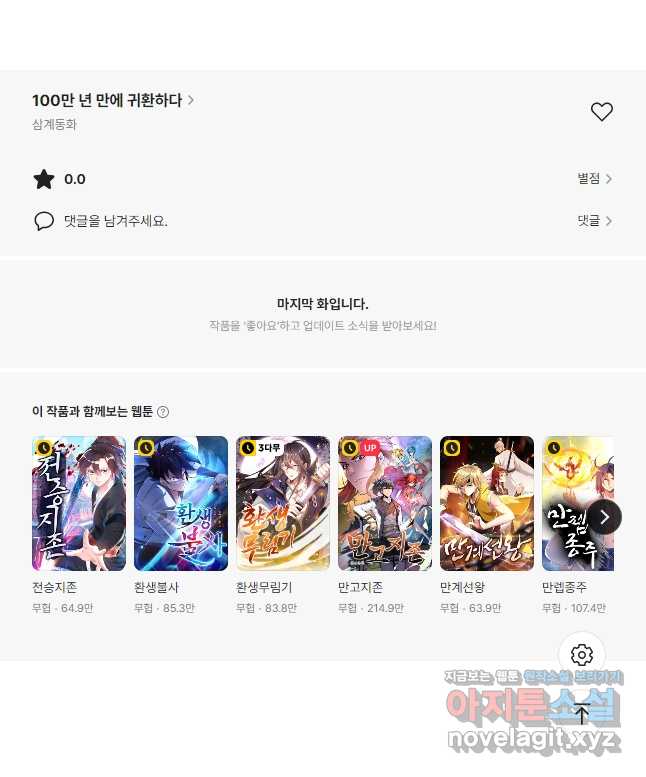Open the 환생무림기 webtoon card
The height and width of the screenshot is (777, 646).
[283, 504]
